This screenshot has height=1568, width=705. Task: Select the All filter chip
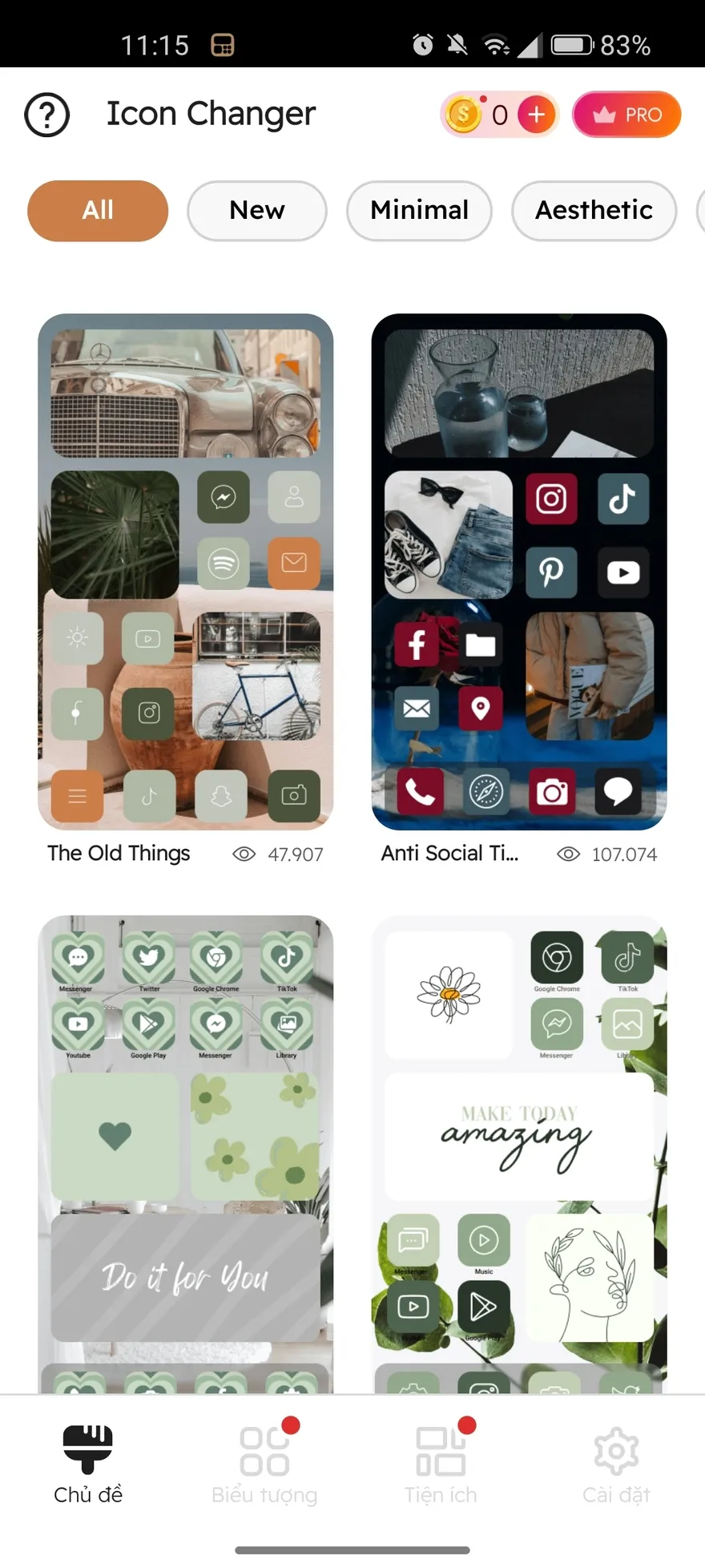[97, 211]
